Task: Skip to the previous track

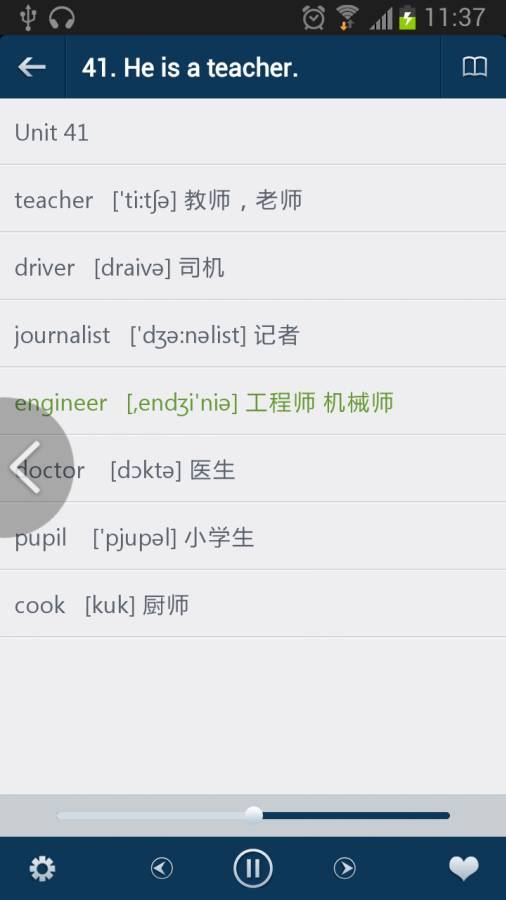Action: point(162,868)
